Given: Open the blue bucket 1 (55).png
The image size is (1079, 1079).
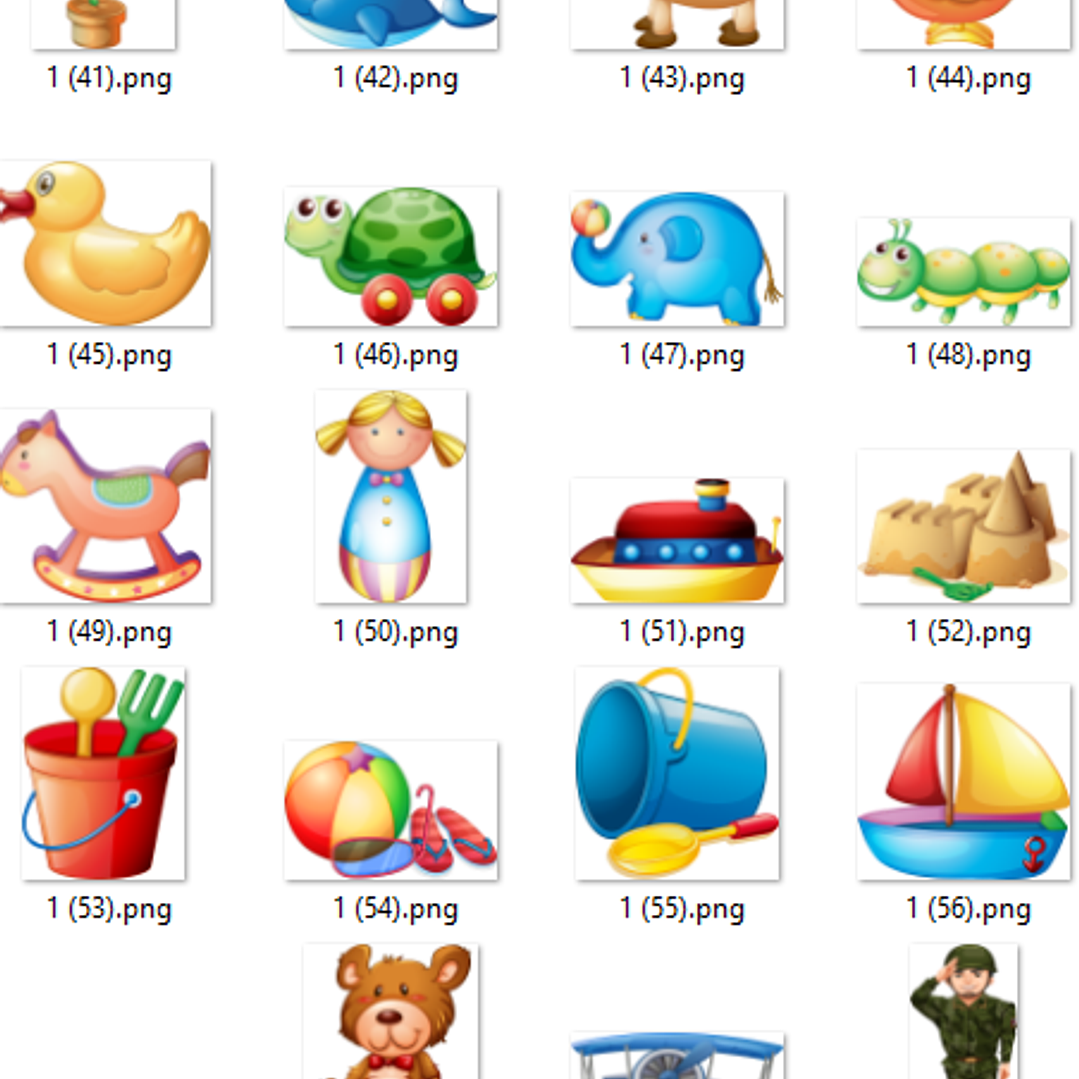Looking at the screenshot, I should point(677,774).
